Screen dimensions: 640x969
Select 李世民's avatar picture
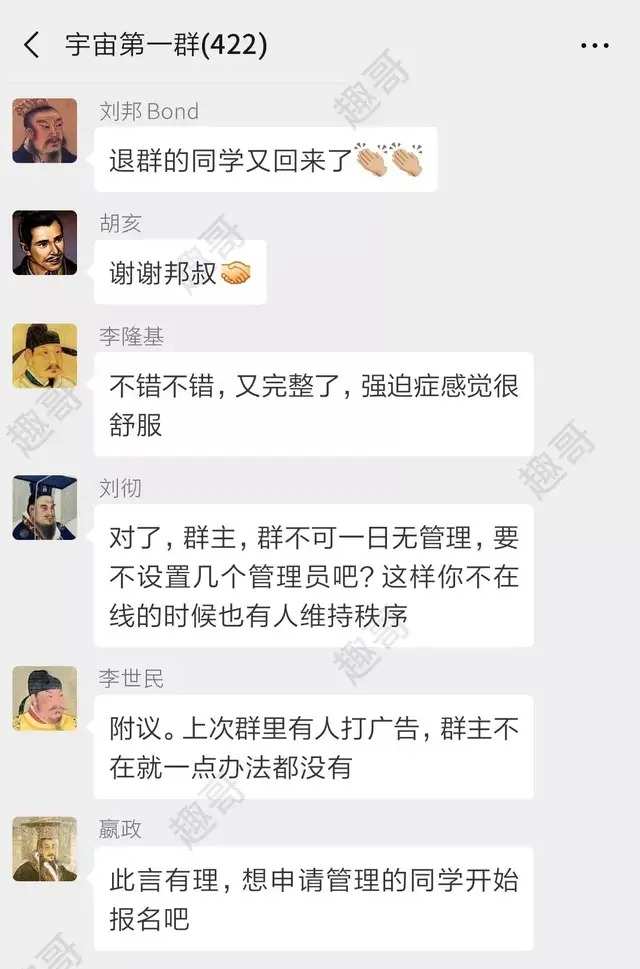click(44, 698)
